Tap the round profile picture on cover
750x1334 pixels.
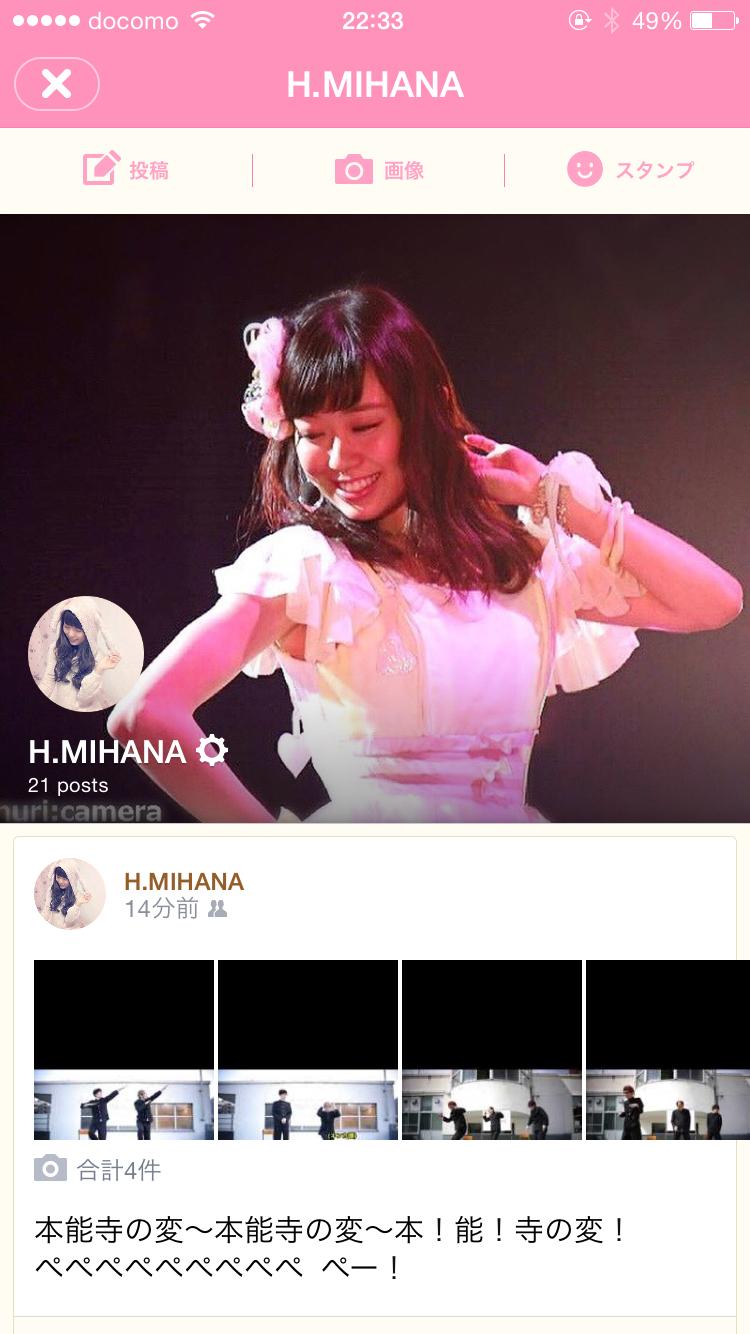[86, 654]
